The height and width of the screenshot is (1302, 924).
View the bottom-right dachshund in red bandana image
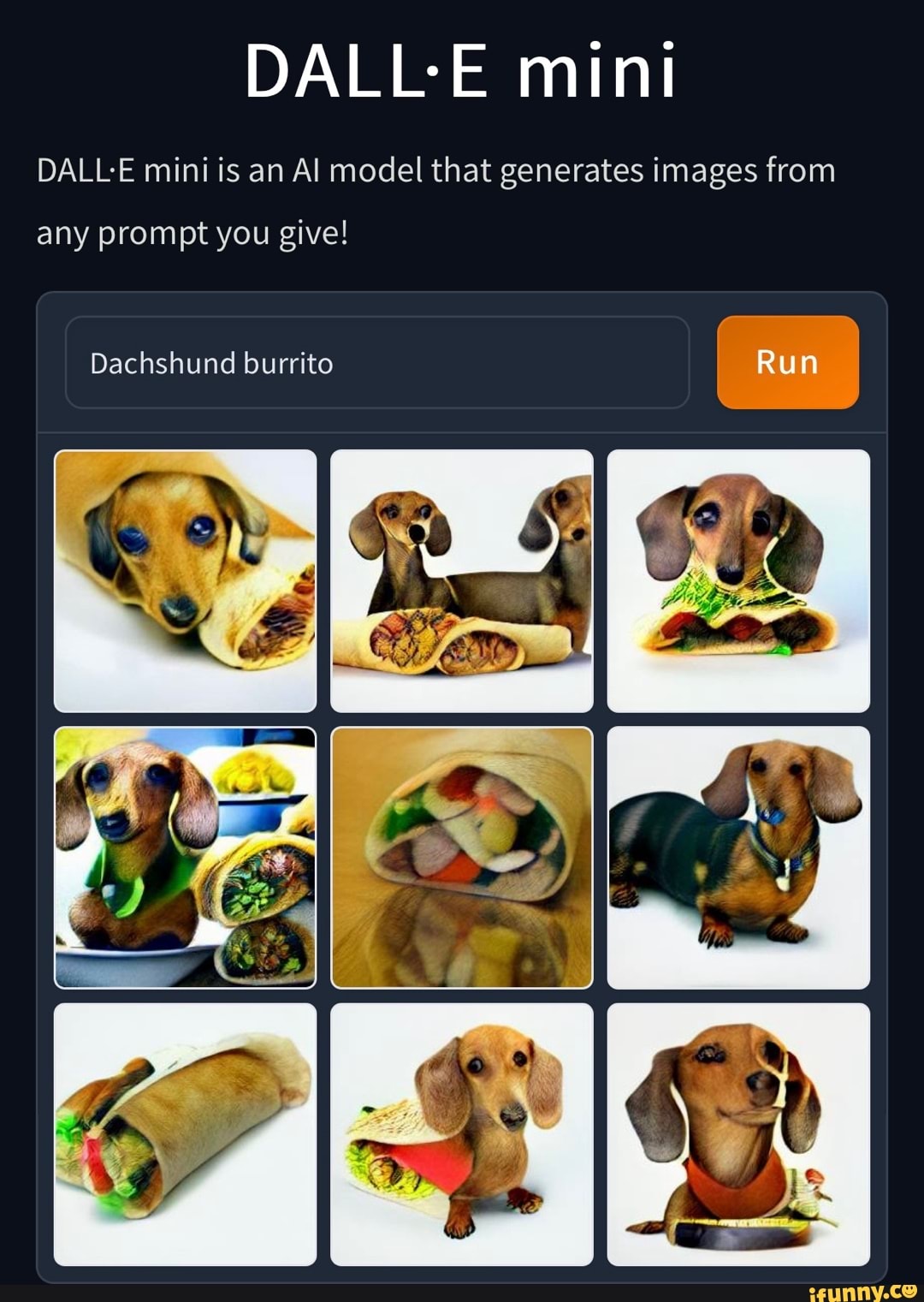click(737, 1134)
